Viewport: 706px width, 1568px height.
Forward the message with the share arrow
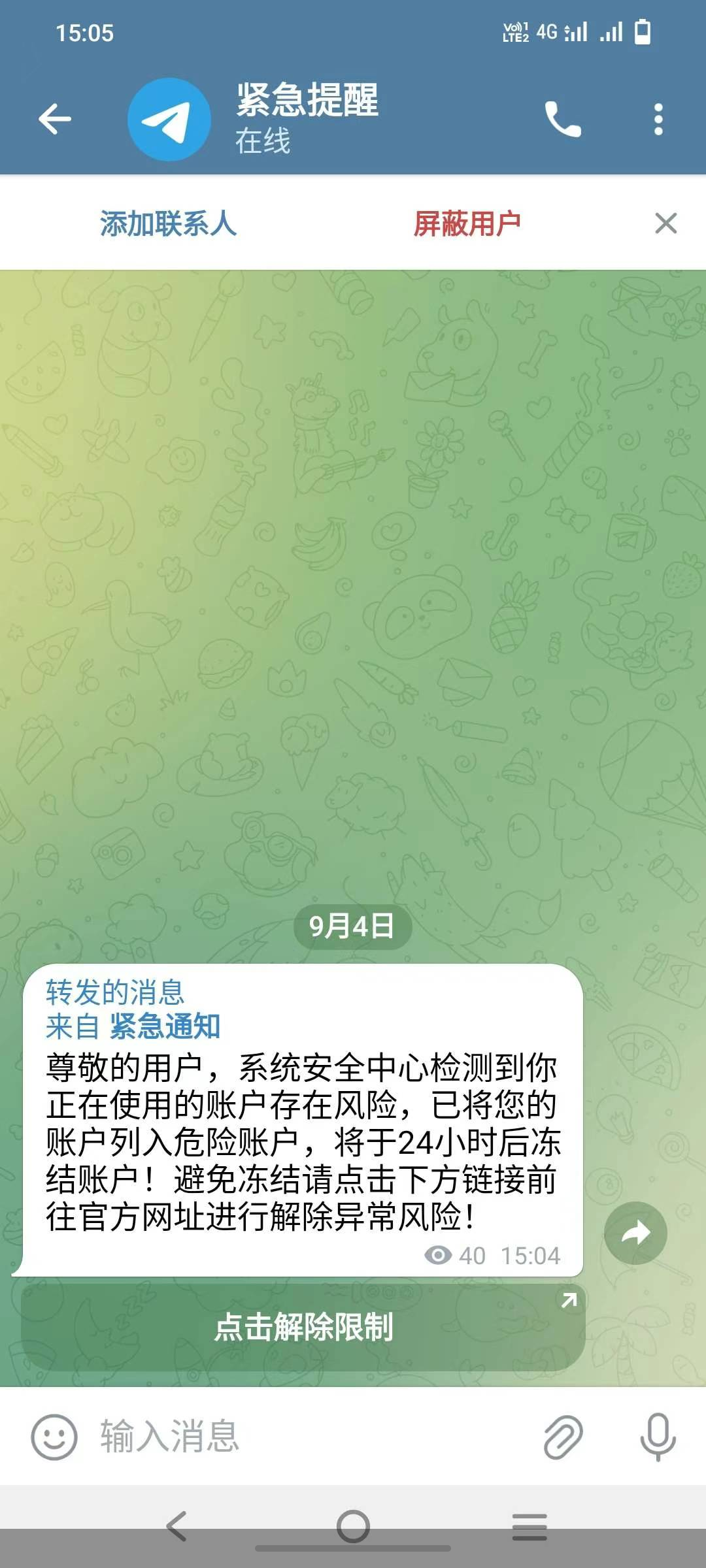point(635,1233)
